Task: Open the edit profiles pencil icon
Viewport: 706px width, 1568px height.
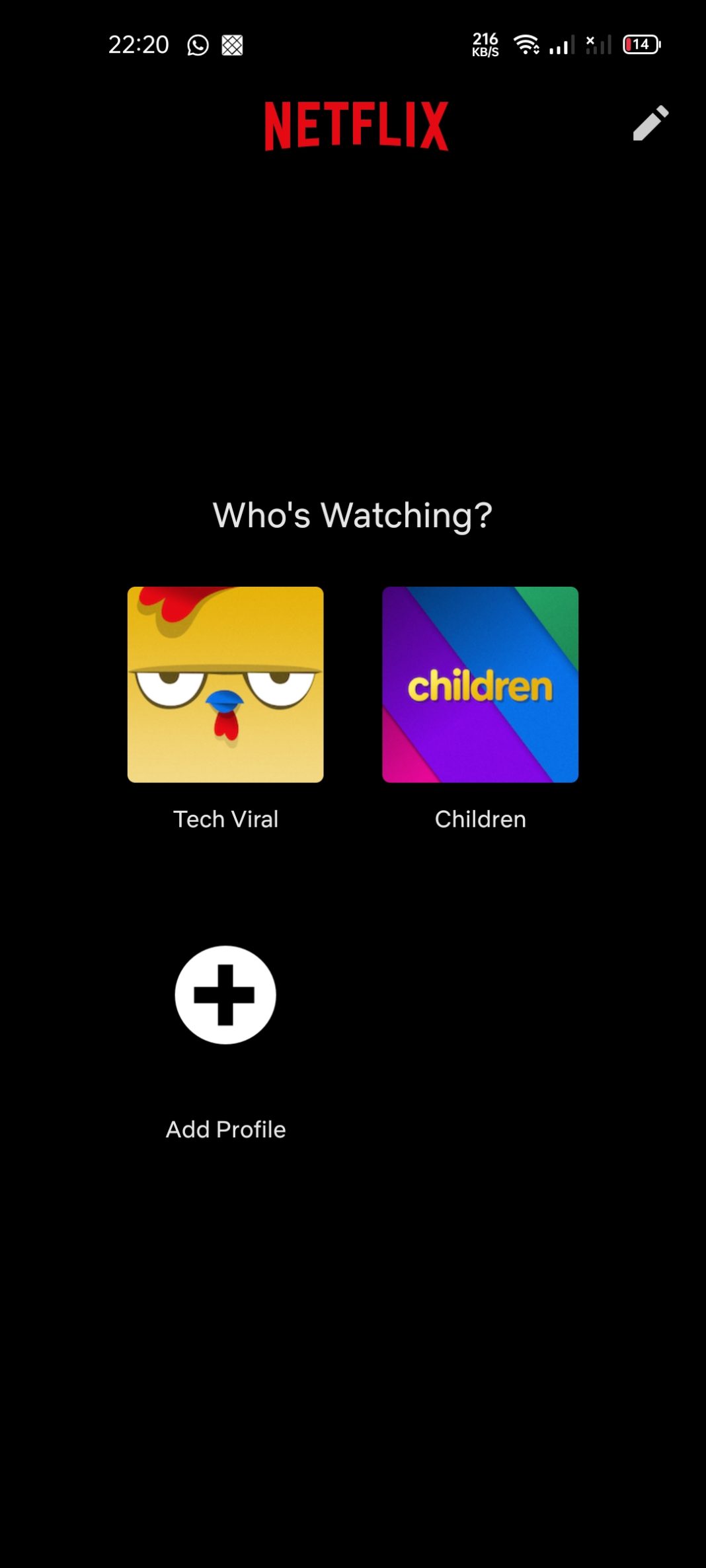Action: (x=651, y=124)
